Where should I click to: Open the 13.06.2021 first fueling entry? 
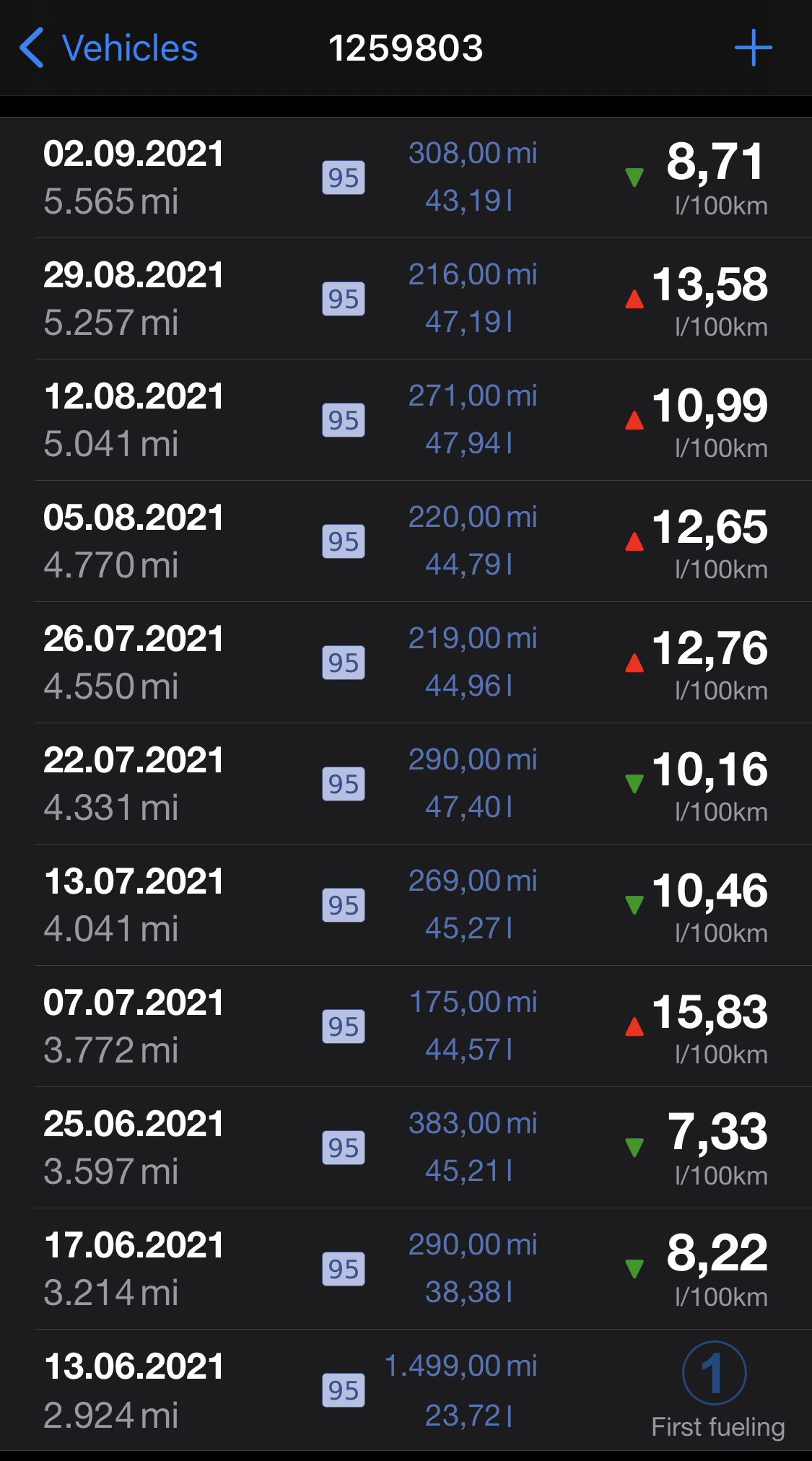406,1390
